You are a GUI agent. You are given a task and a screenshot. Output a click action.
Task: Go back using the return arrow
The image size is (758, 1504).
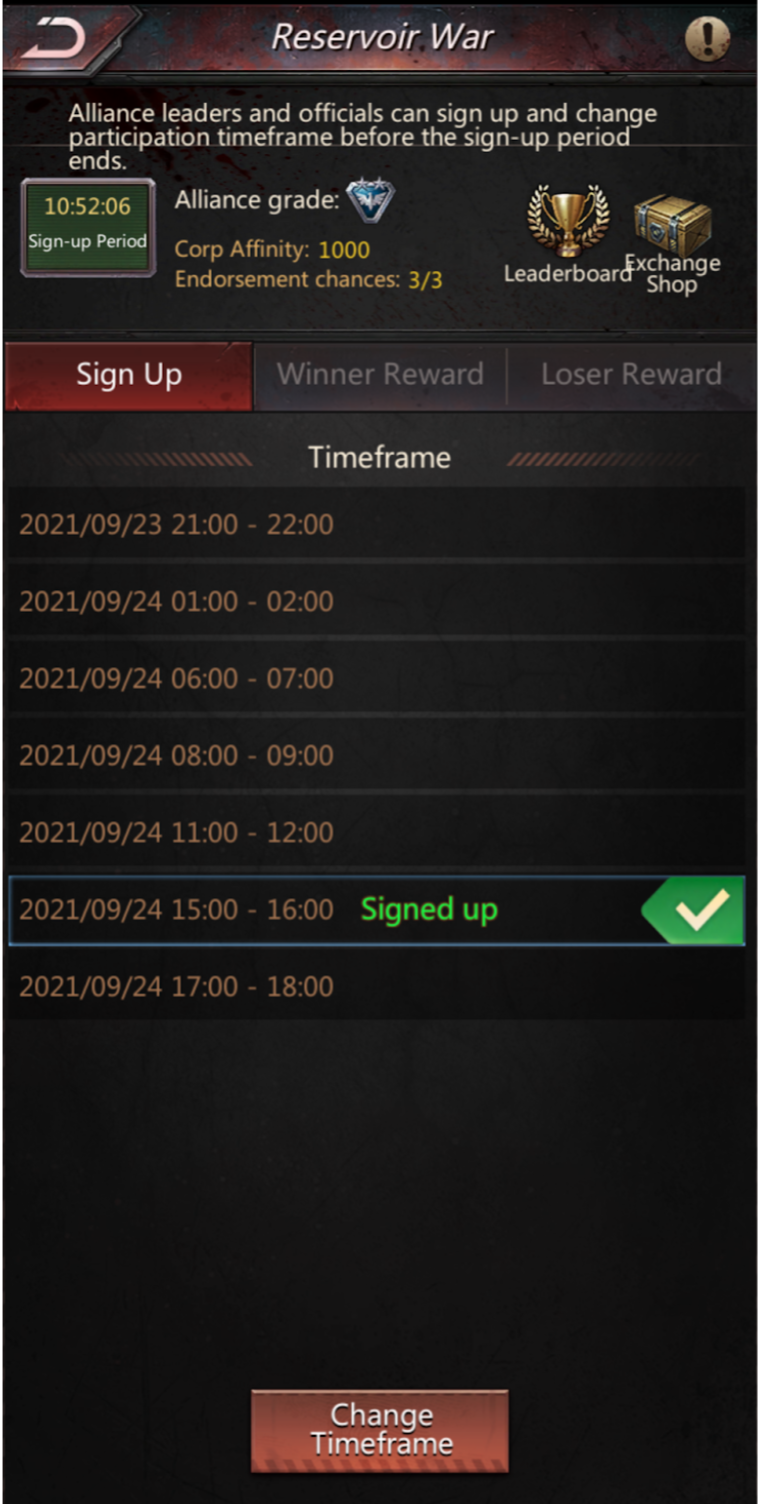(x=55, y=38)
